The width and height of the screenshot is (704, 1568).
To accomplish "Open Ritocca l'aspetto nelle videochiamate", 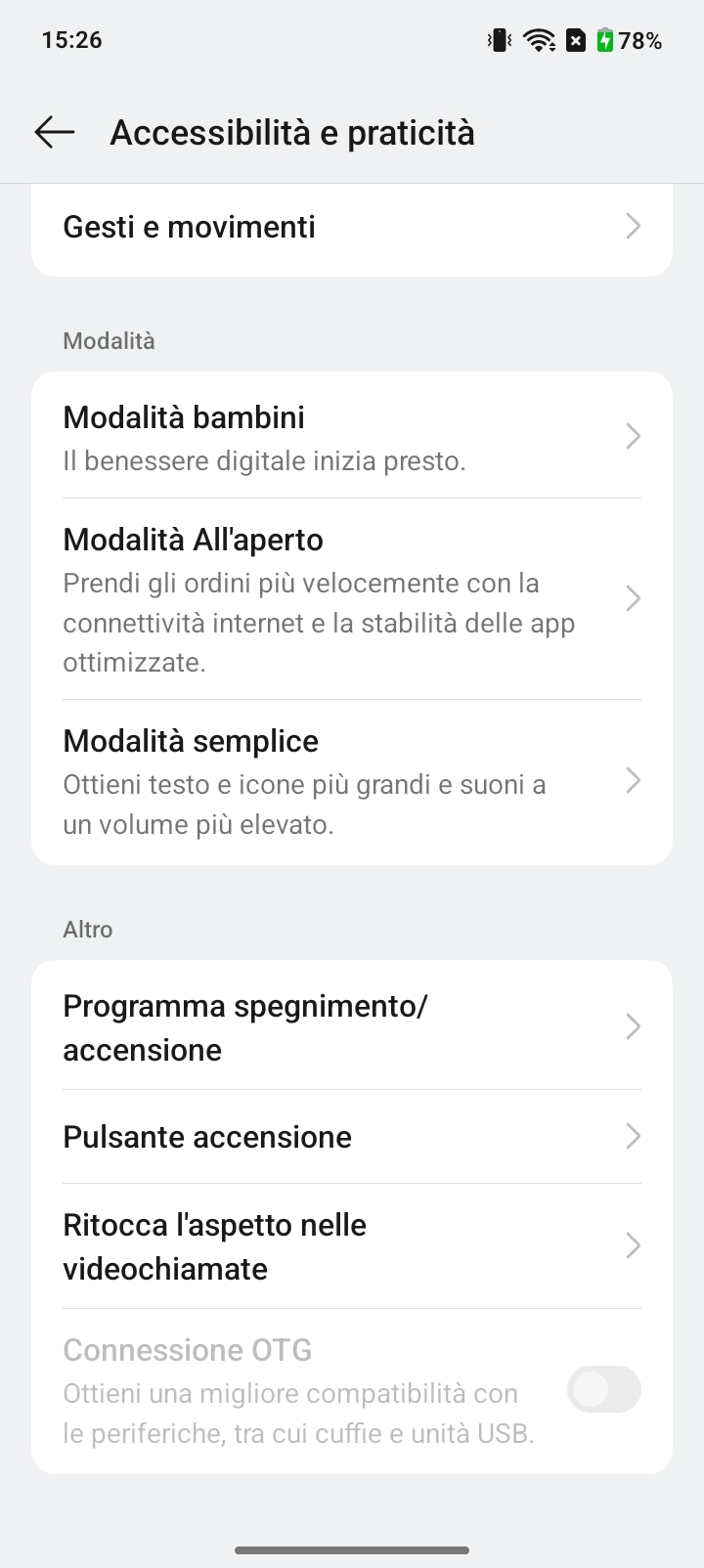I will tap(352, 1245).
